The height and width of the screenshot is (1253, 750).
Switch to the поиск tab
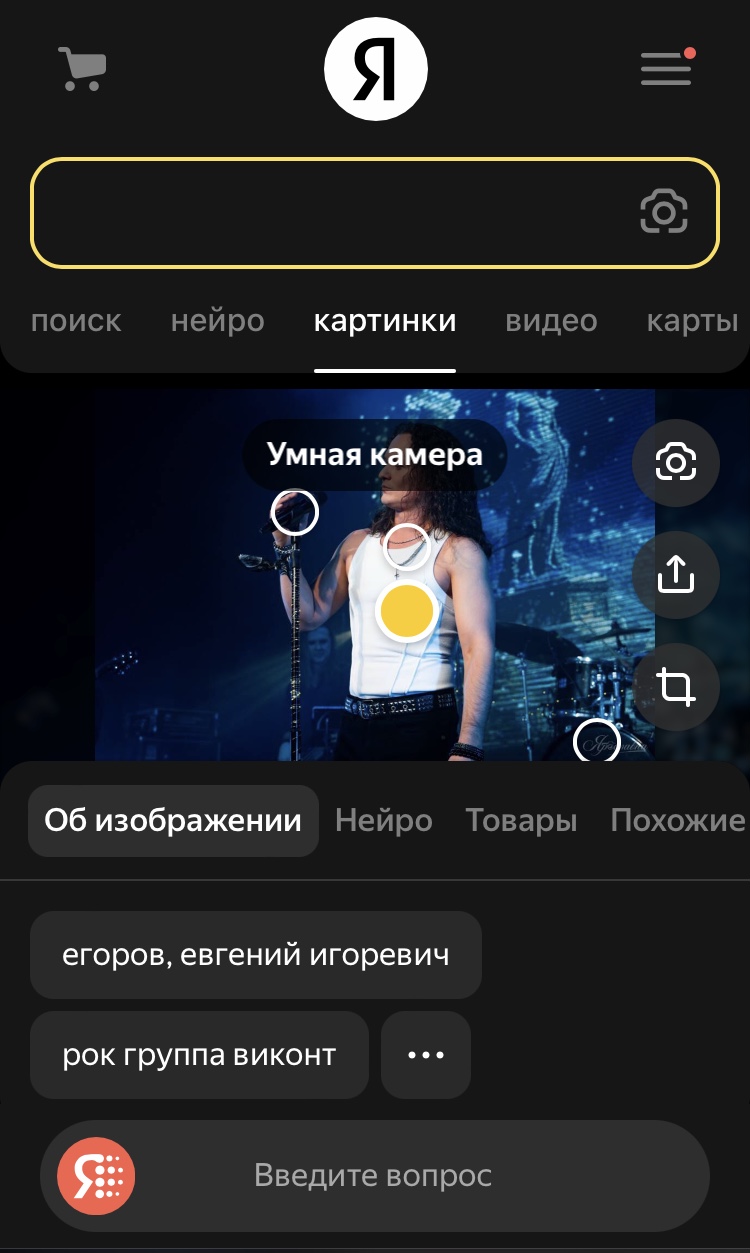76,322
